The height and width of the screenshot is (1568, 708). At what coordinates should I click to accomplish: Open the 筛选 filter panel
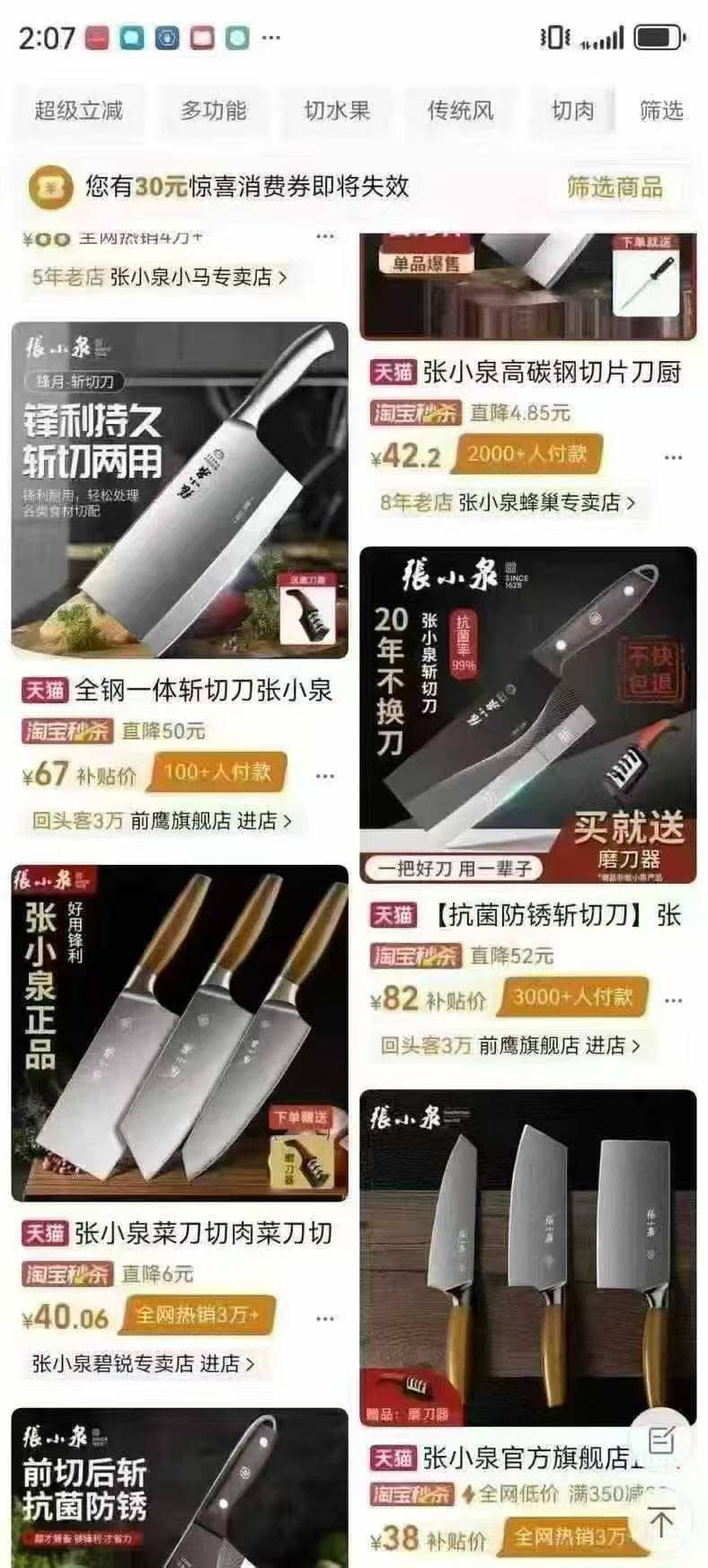(661, 110)
